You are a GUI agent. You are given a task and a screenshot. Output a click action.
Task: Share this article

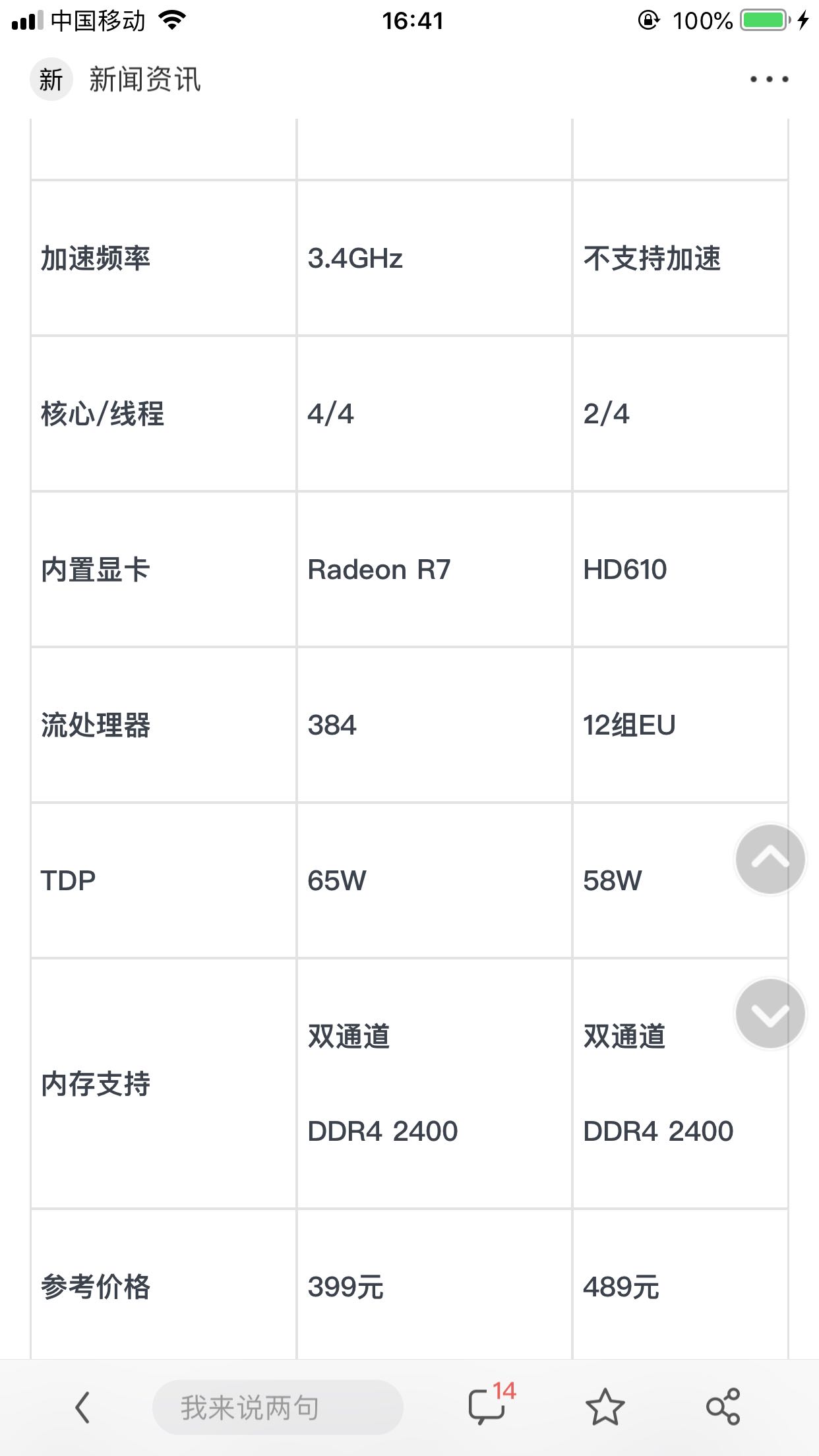click(723, 1407)
